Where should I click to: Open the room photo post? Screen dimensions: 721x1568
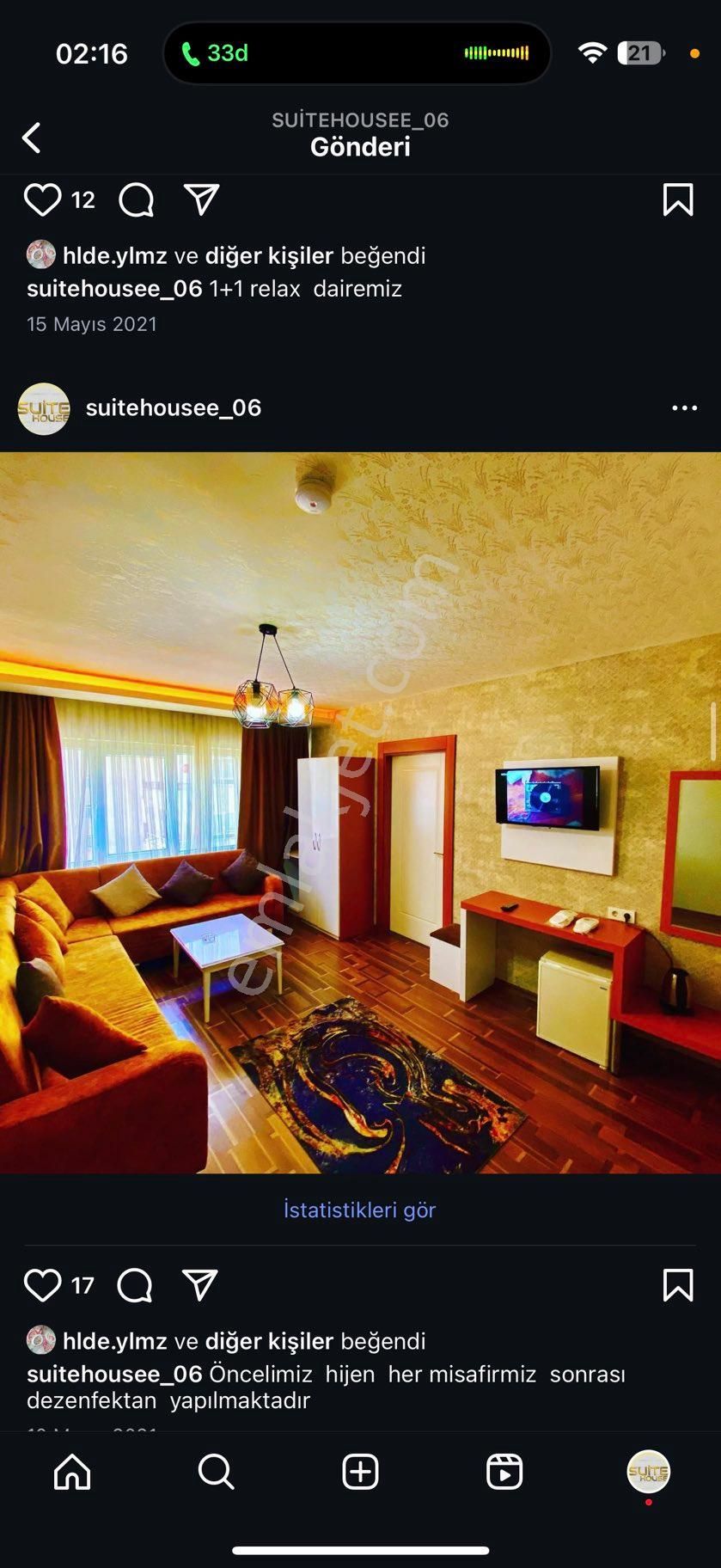(360, 812)
